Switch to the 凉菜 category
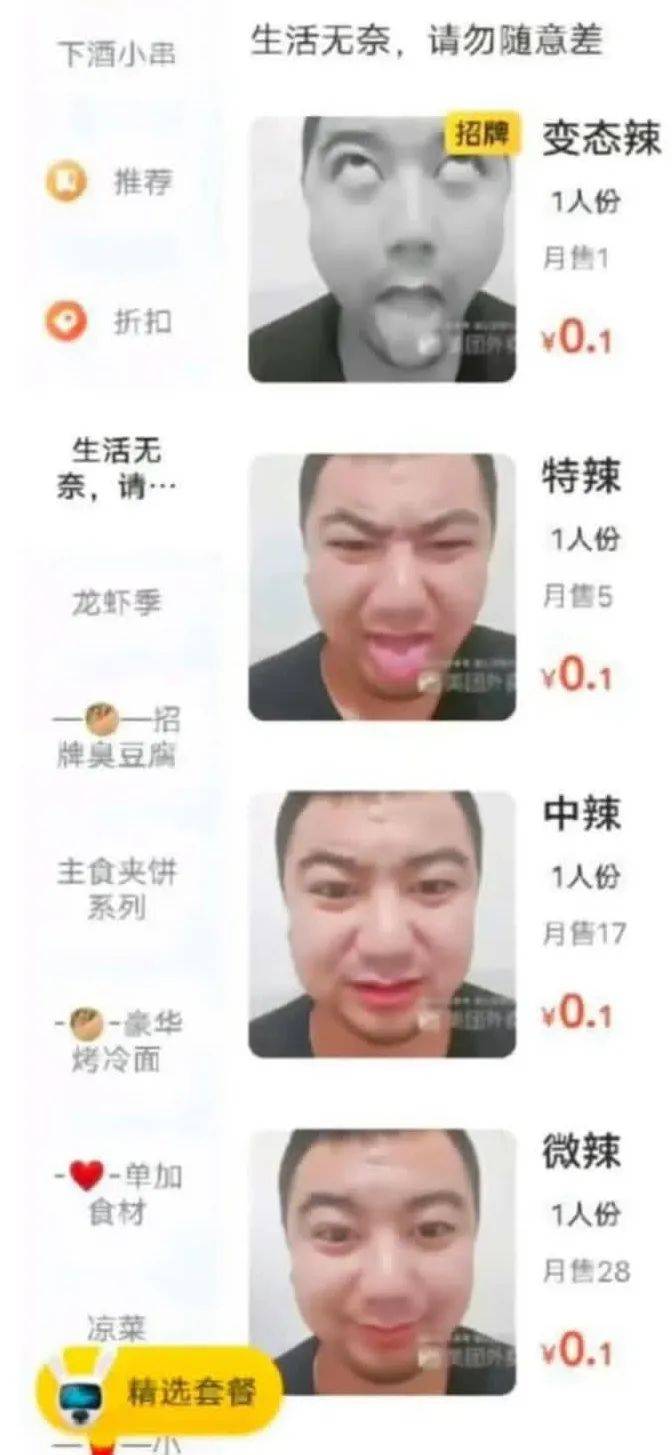The image size is (672, 1455). coord(116,1328)
